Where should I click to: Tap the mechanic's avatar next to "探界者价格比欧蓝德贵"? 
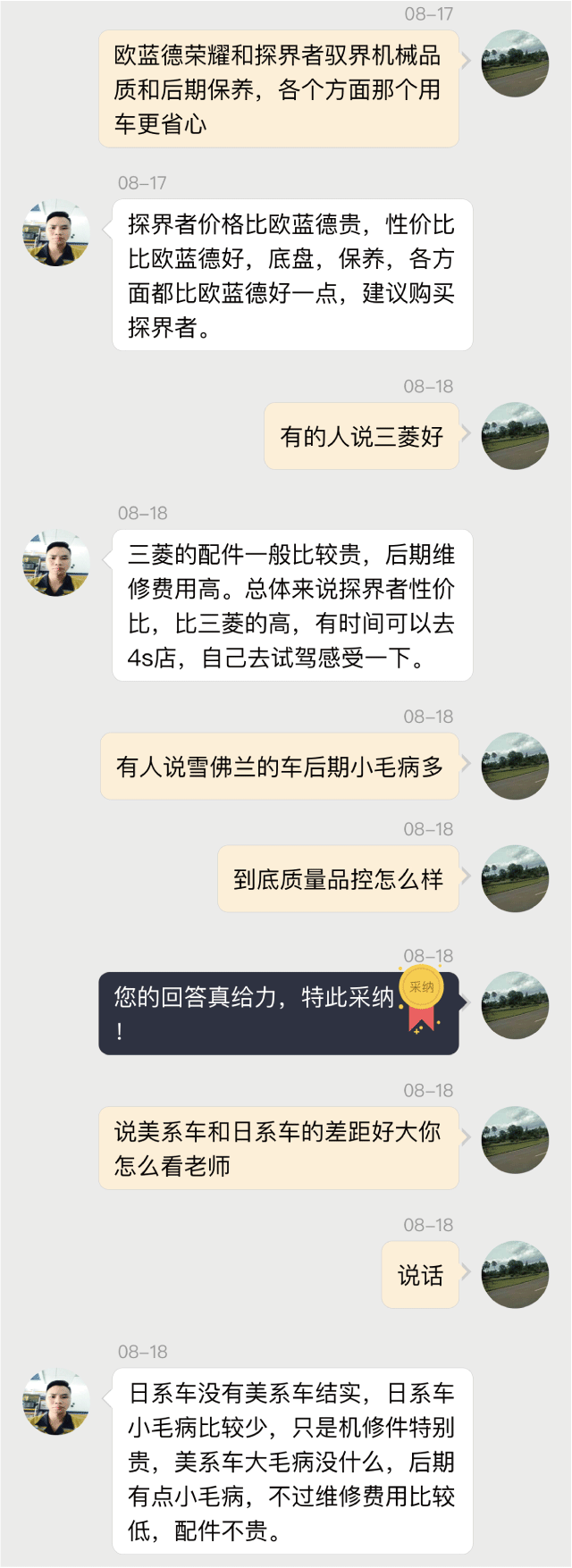click(56, 232)
